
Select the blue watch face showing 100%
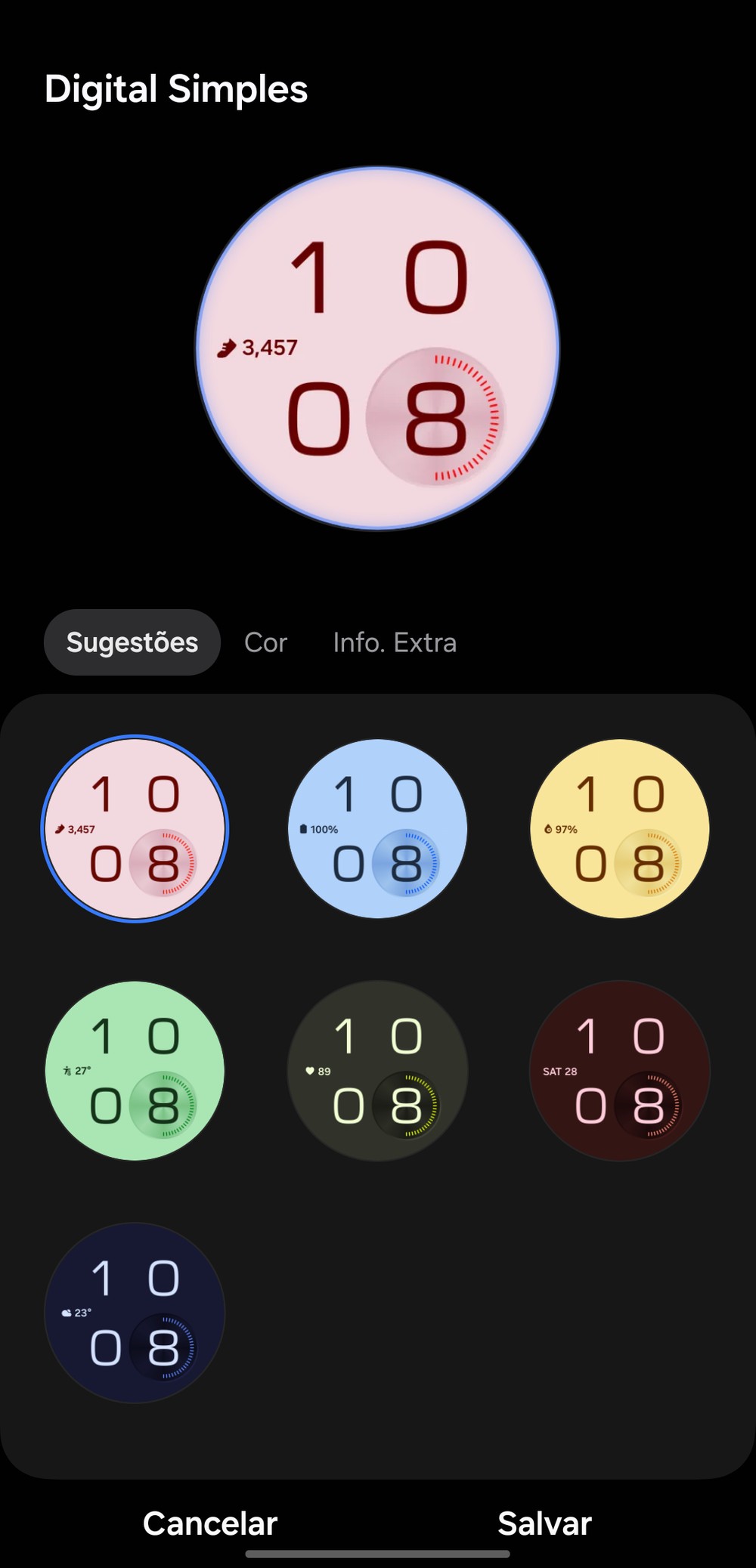pyautogui.click(x=378, y=829)
